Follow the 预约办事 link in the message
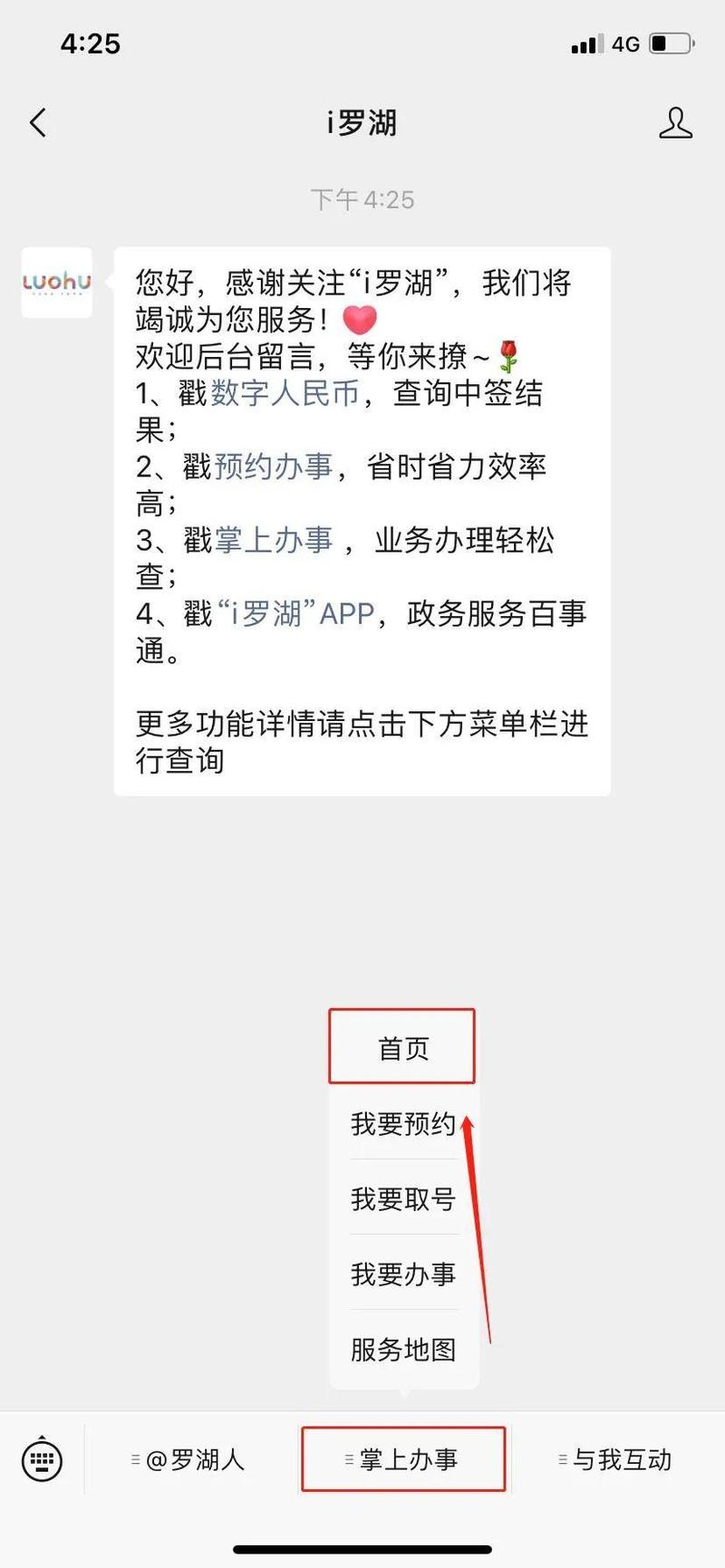The width and height of the screenshot is (725, 1568). [274, 467]
